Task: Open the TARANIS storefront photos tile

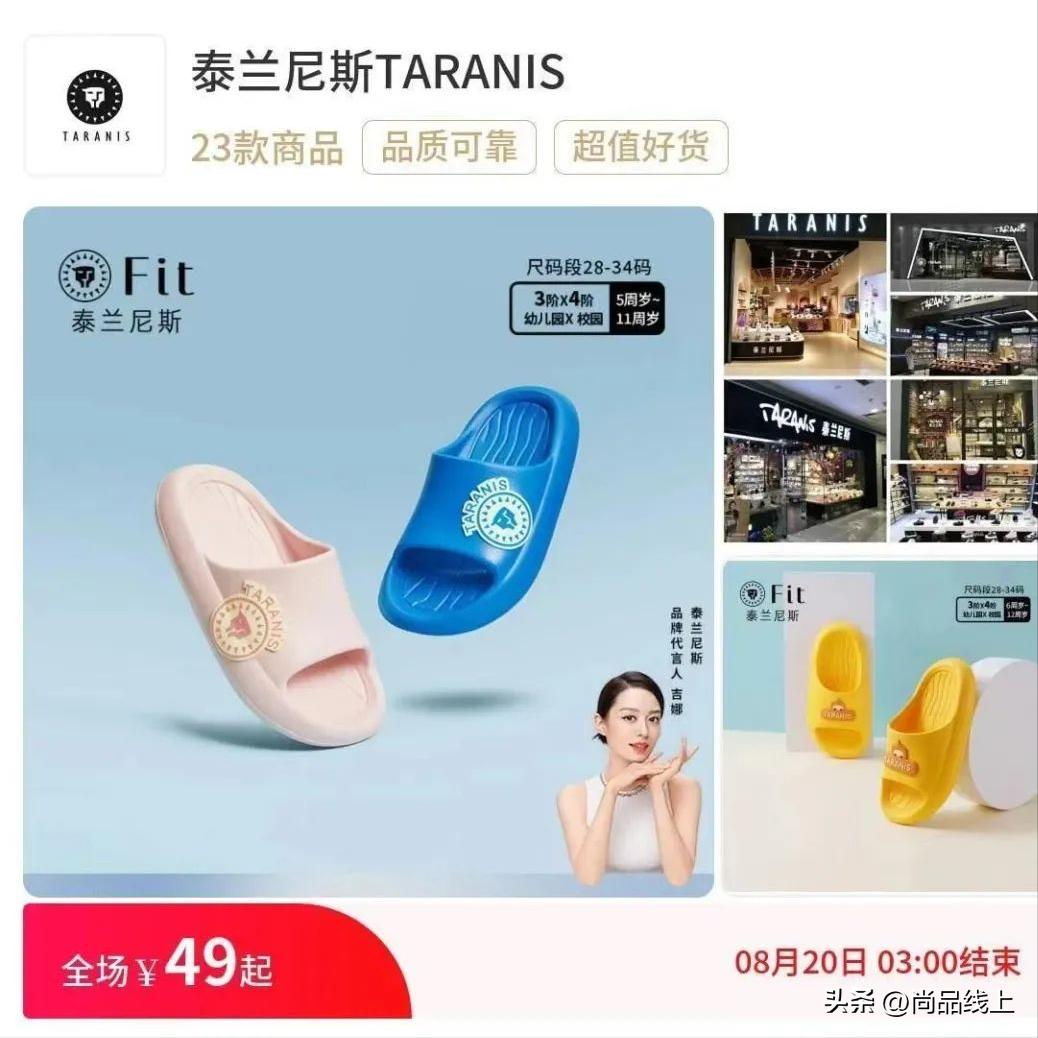Action: point(880,377)
